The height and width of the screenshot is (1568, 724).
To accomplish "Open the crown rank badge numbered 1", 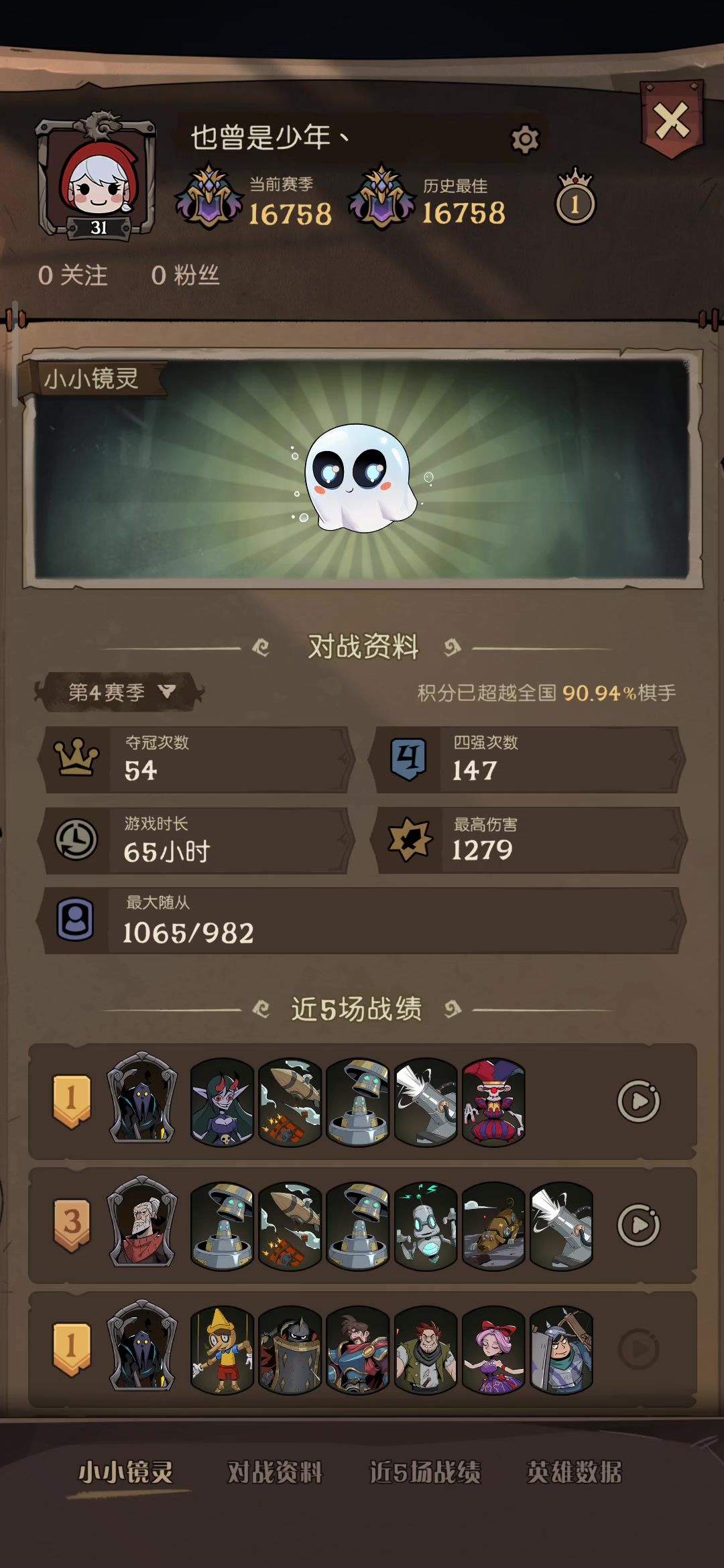I will 575,198.
